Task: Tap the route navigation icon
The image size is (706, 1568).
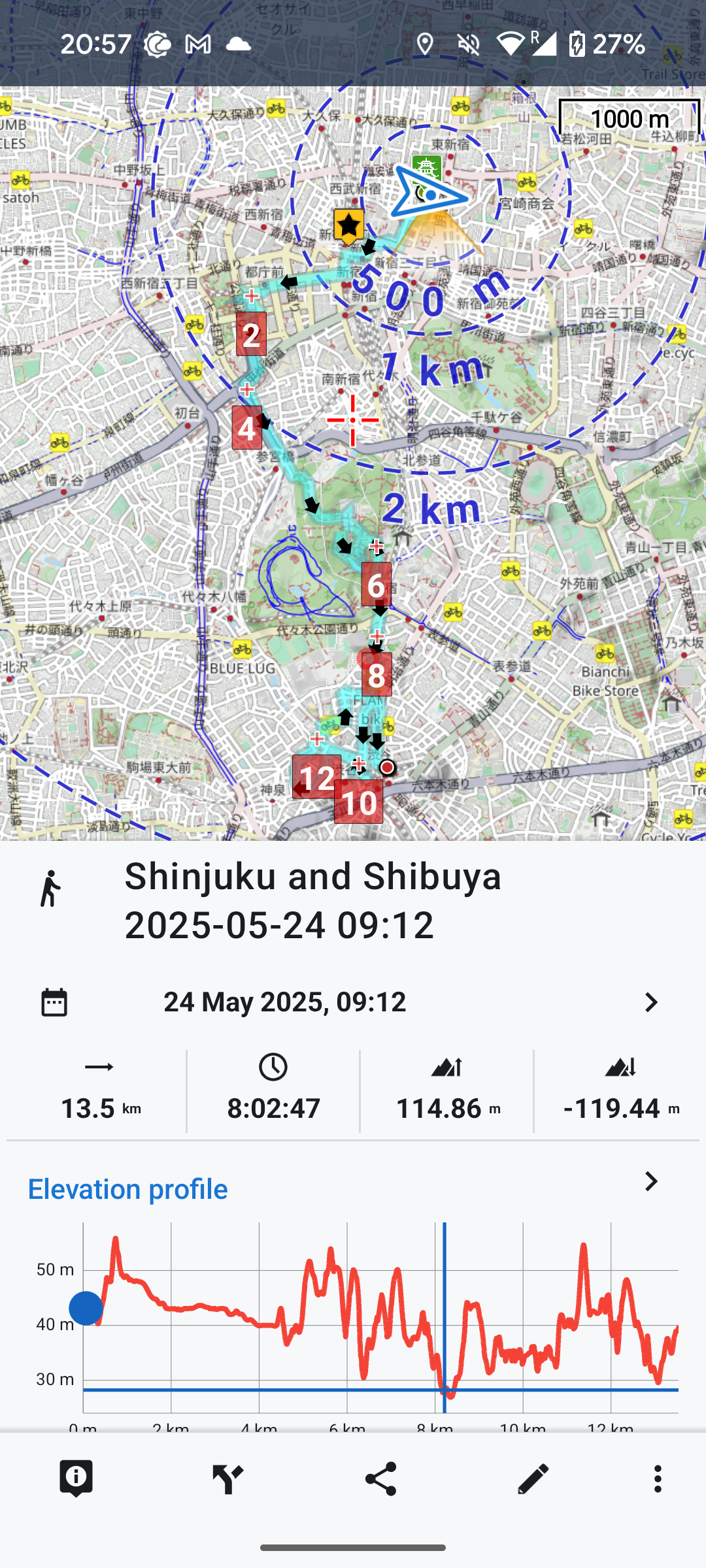Action: click(x=228, y=1478)
